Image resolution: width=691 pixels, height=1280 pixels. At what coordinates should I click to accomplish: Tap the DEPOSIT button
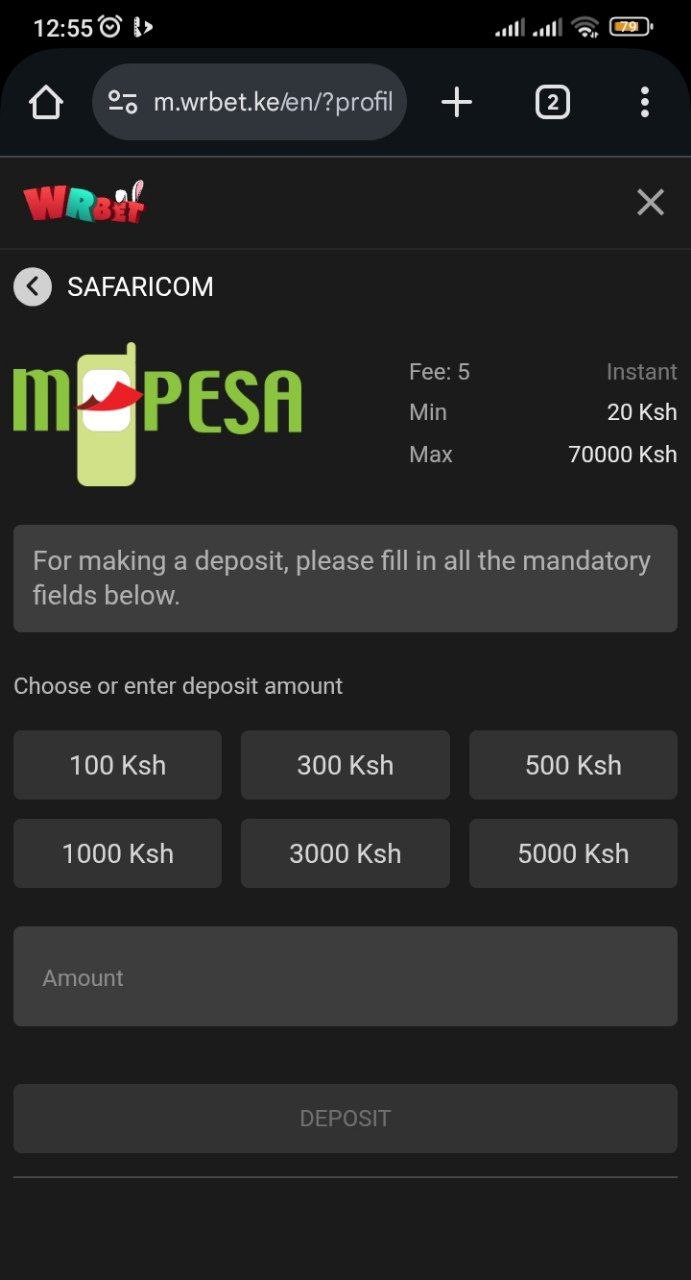[x=345, y=1118]
